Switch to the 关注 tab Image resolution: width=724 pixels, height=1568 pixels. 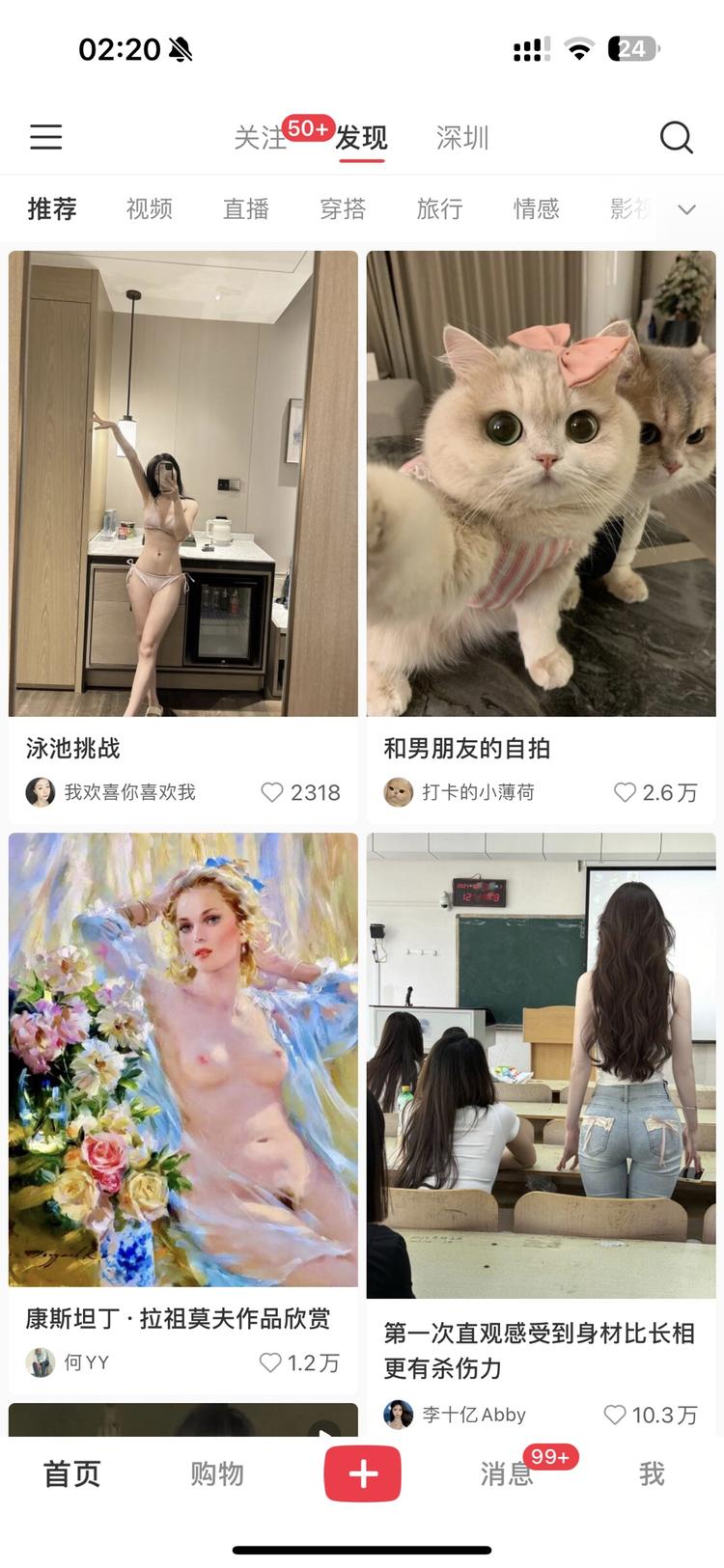(260, 138)
